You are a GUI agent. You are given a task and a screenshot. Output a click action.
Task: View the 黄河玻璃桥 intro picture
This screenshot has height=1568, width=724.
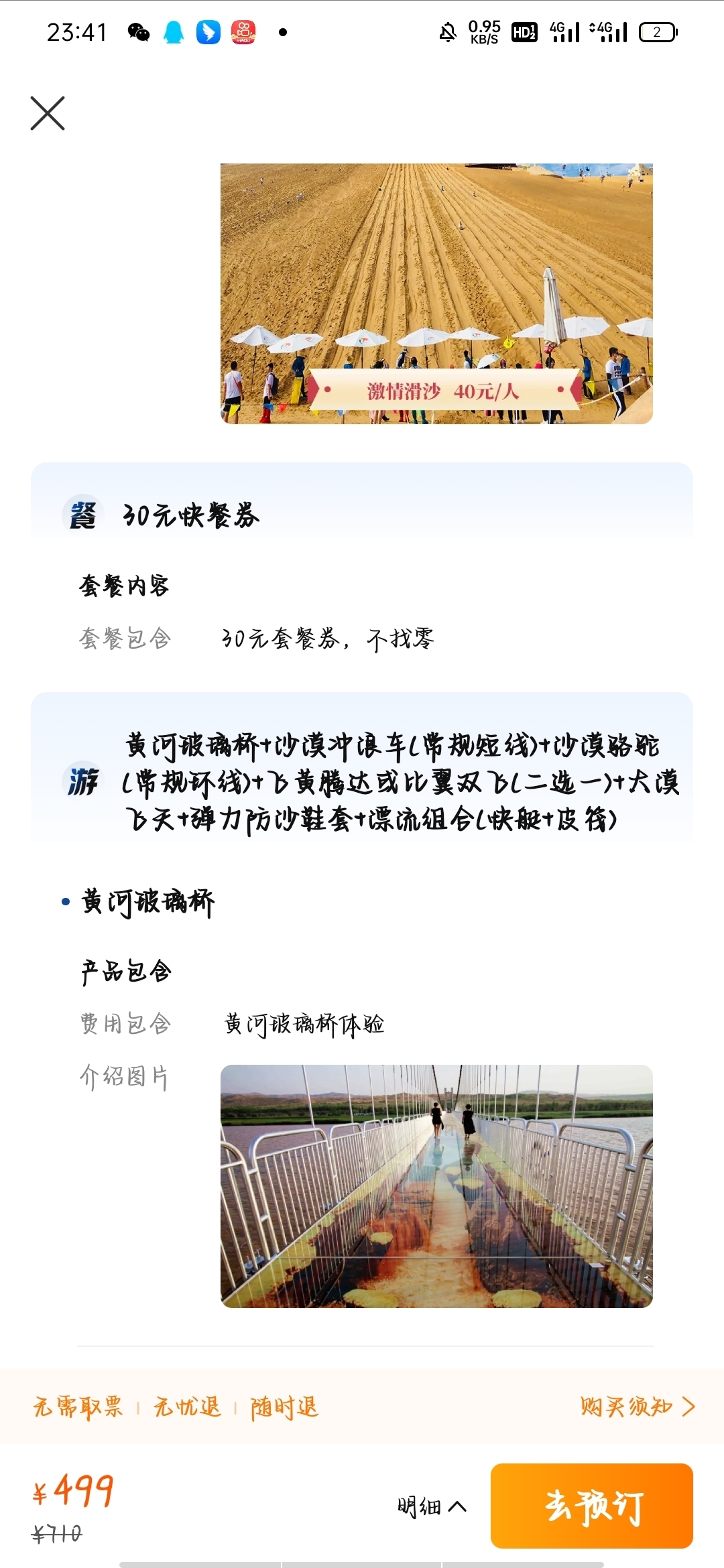(x=436, y=1186)
